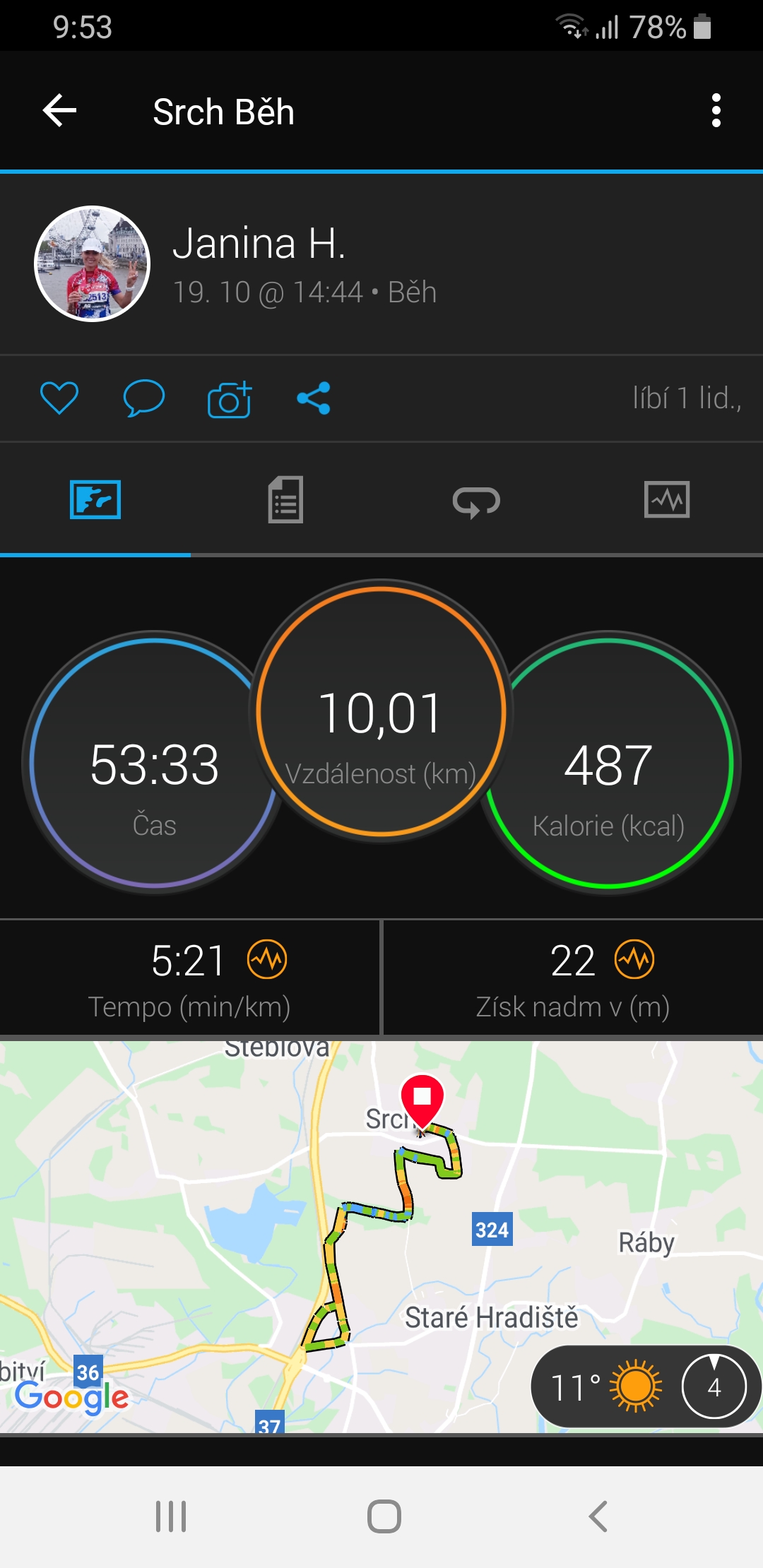Open the three-dot overflow menu
The height and width of the screenshot is (1568, 763).
click(716, 111)
